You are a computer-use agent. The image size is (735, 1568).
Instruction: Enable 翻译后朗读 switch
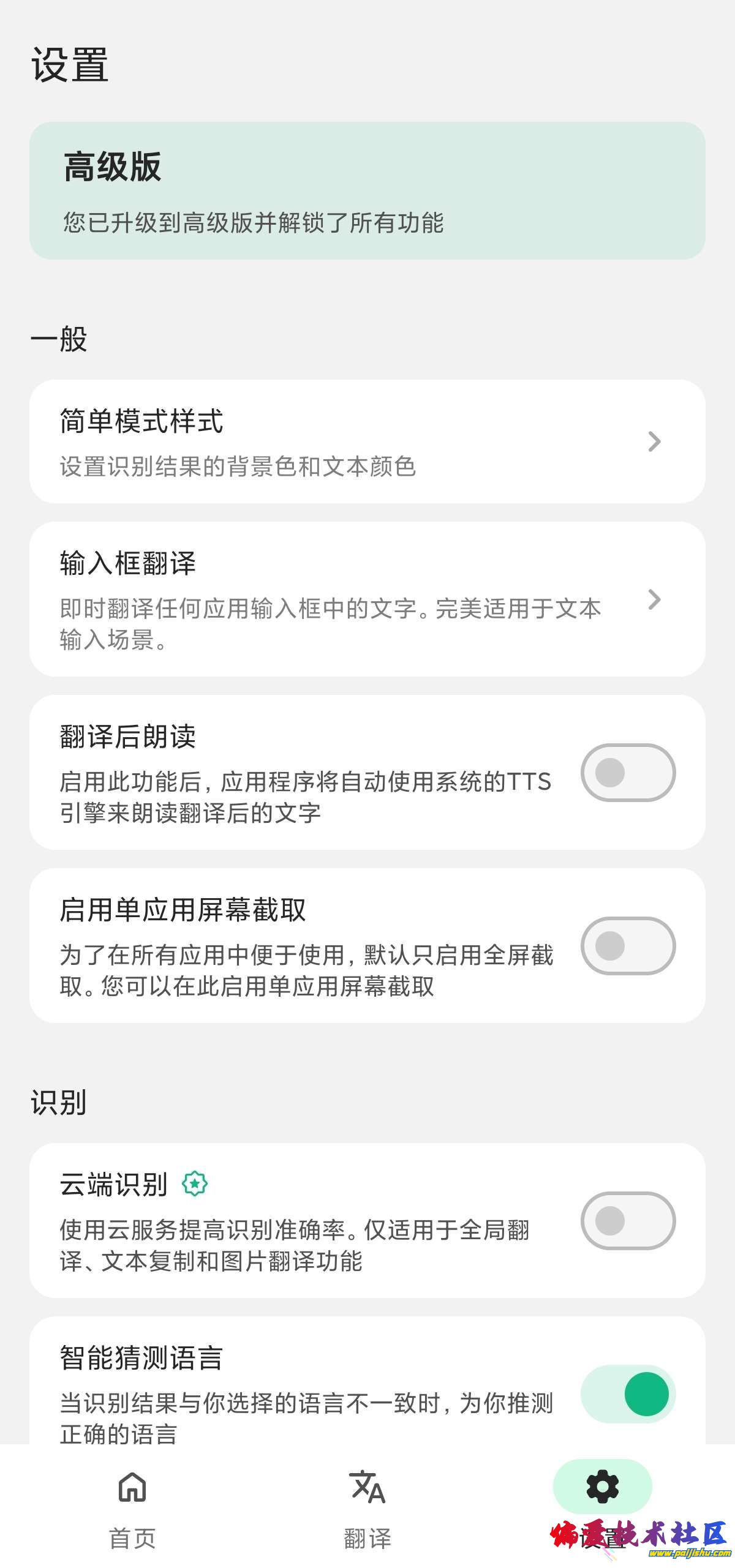pos(628,772)
